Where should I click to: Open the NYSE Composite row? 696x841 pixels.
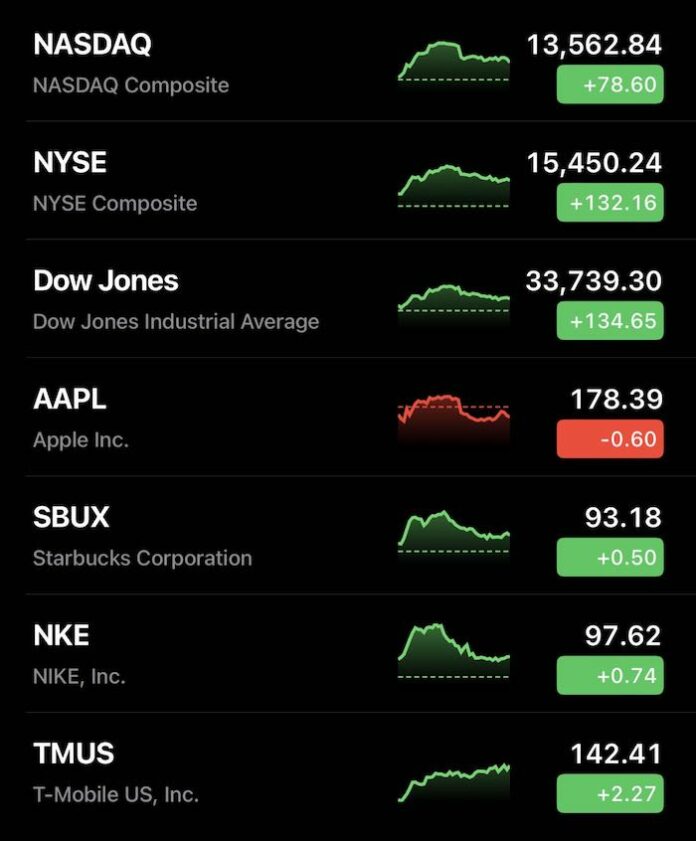[200, 182]
